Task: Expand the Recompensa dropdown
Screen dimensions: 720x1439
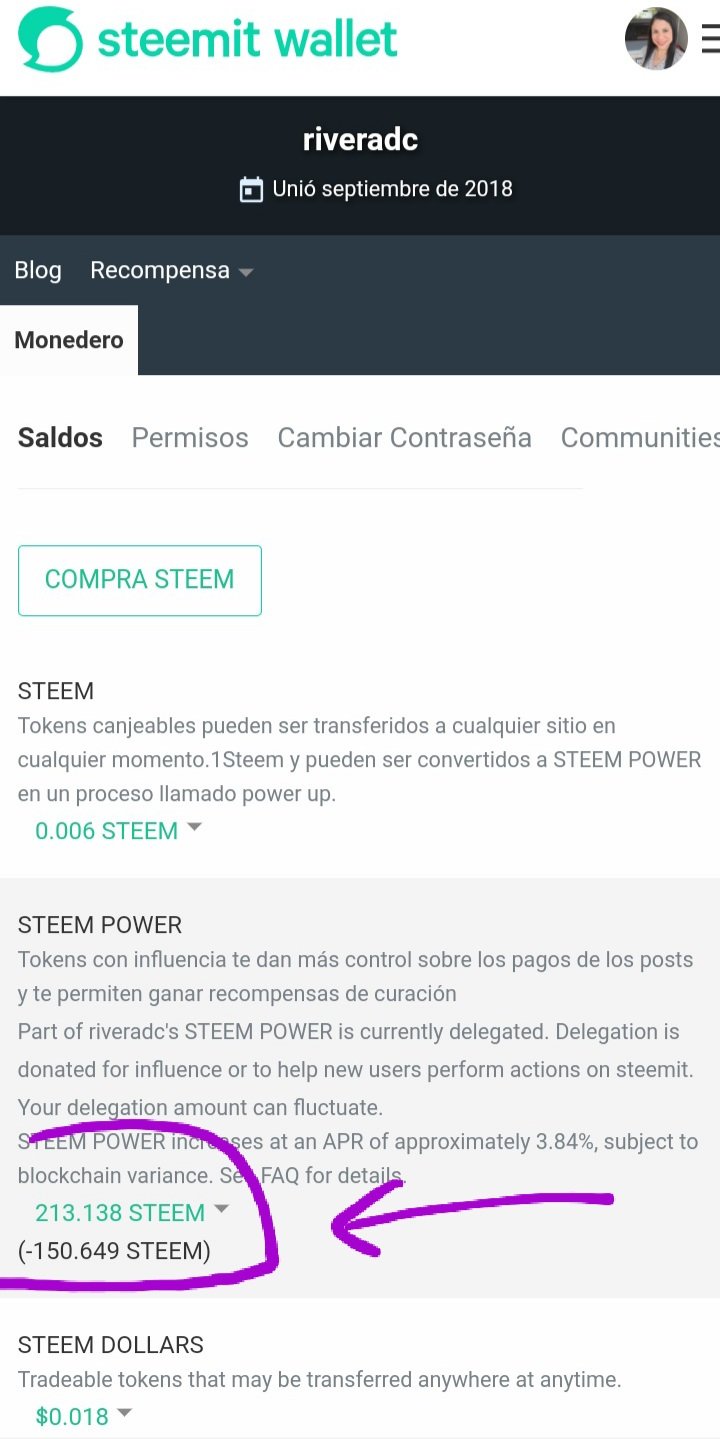Action: click(x=171, y=270)
